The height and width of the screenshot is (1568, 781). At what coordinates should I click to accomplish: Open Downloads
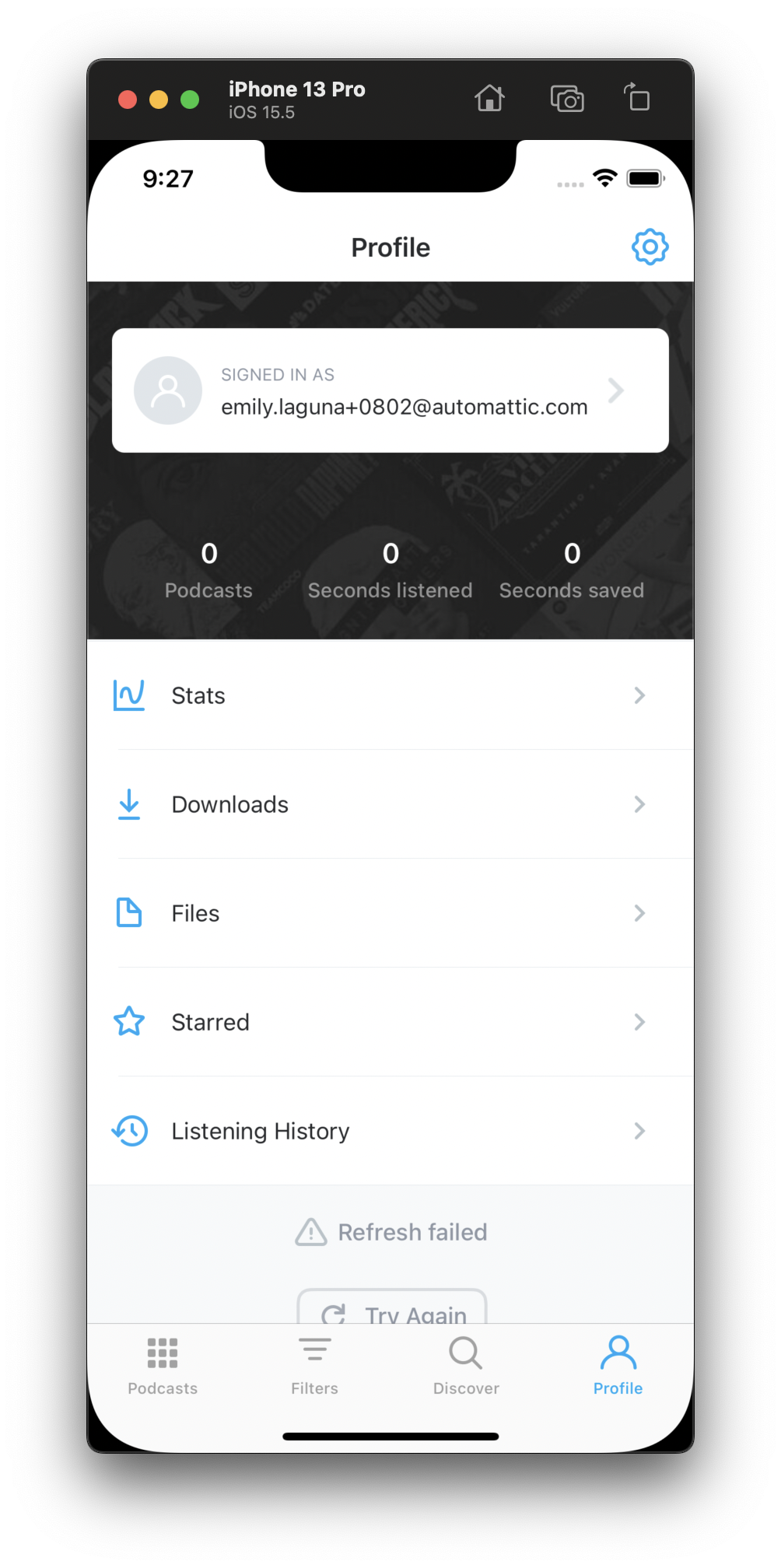(390, 804)
